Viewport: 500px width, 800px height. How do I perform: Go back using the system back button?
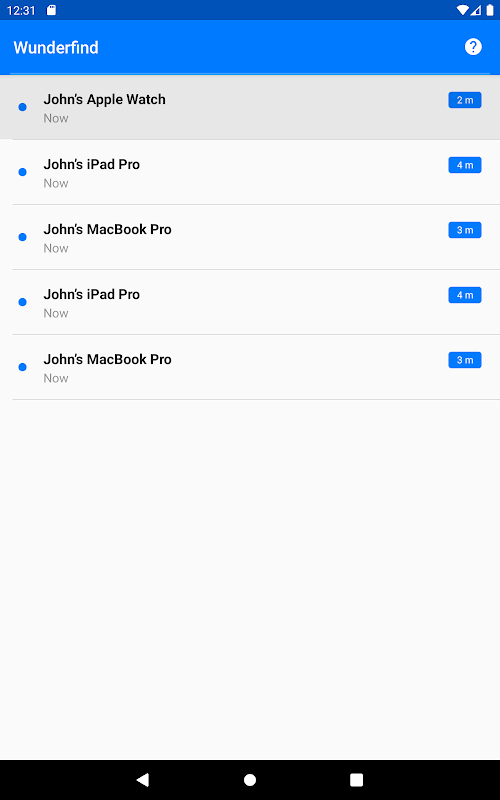pos(143,779)
